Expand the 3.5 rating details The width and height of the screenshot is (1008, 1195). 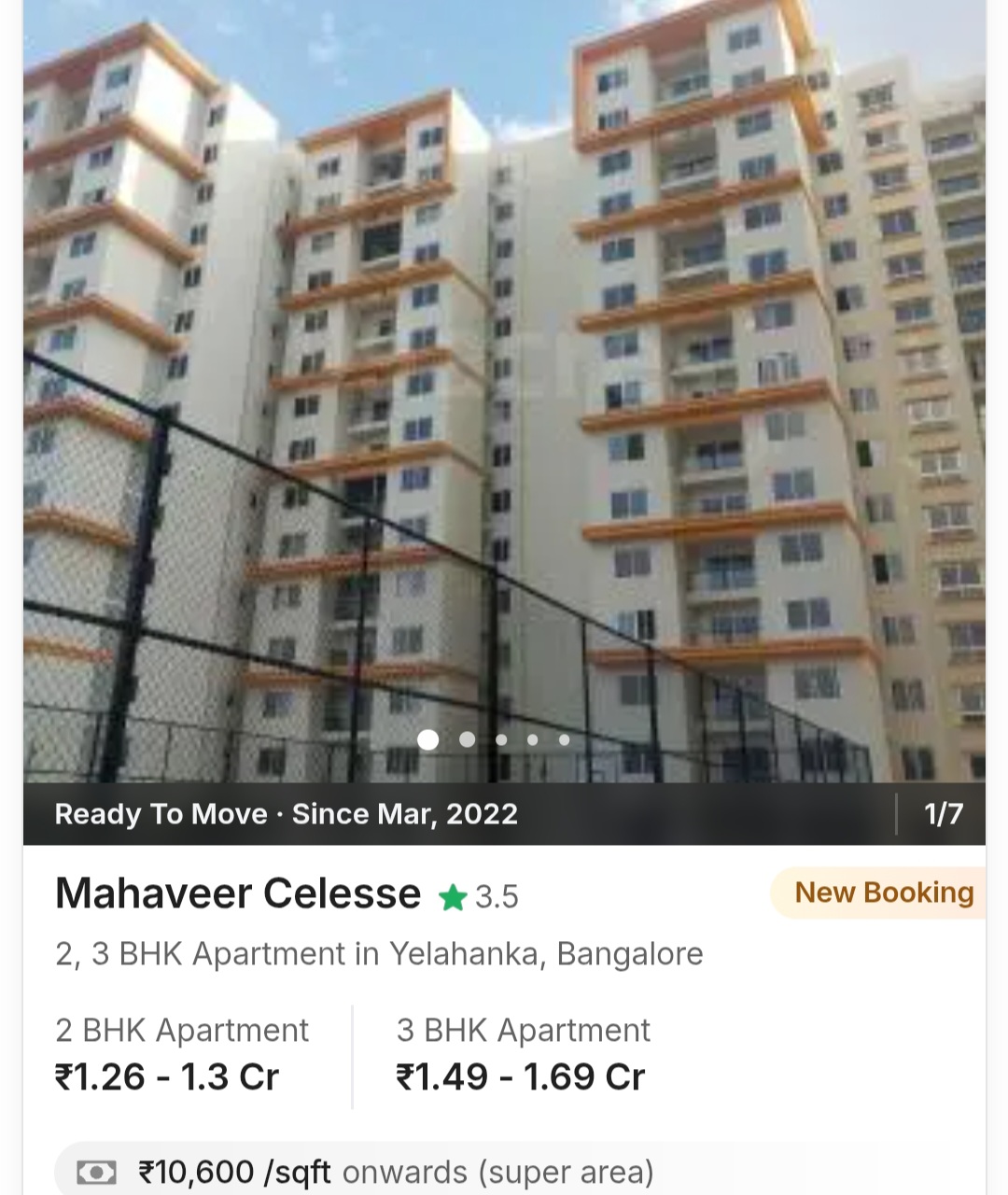tap(495, 896)
